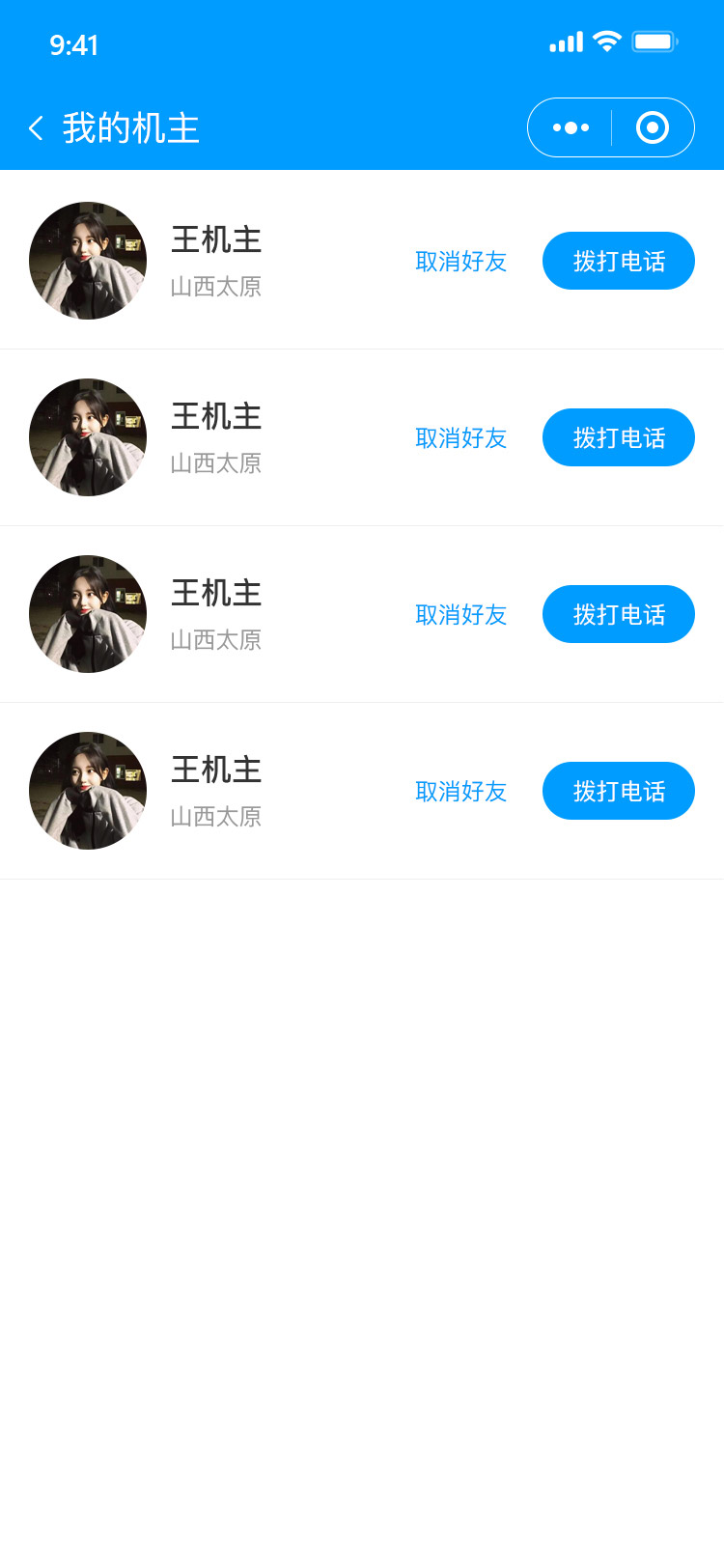Screen dimensions: 724x1568
Task: Open the three-dot more options menu
Action: [x=571, y=127]
